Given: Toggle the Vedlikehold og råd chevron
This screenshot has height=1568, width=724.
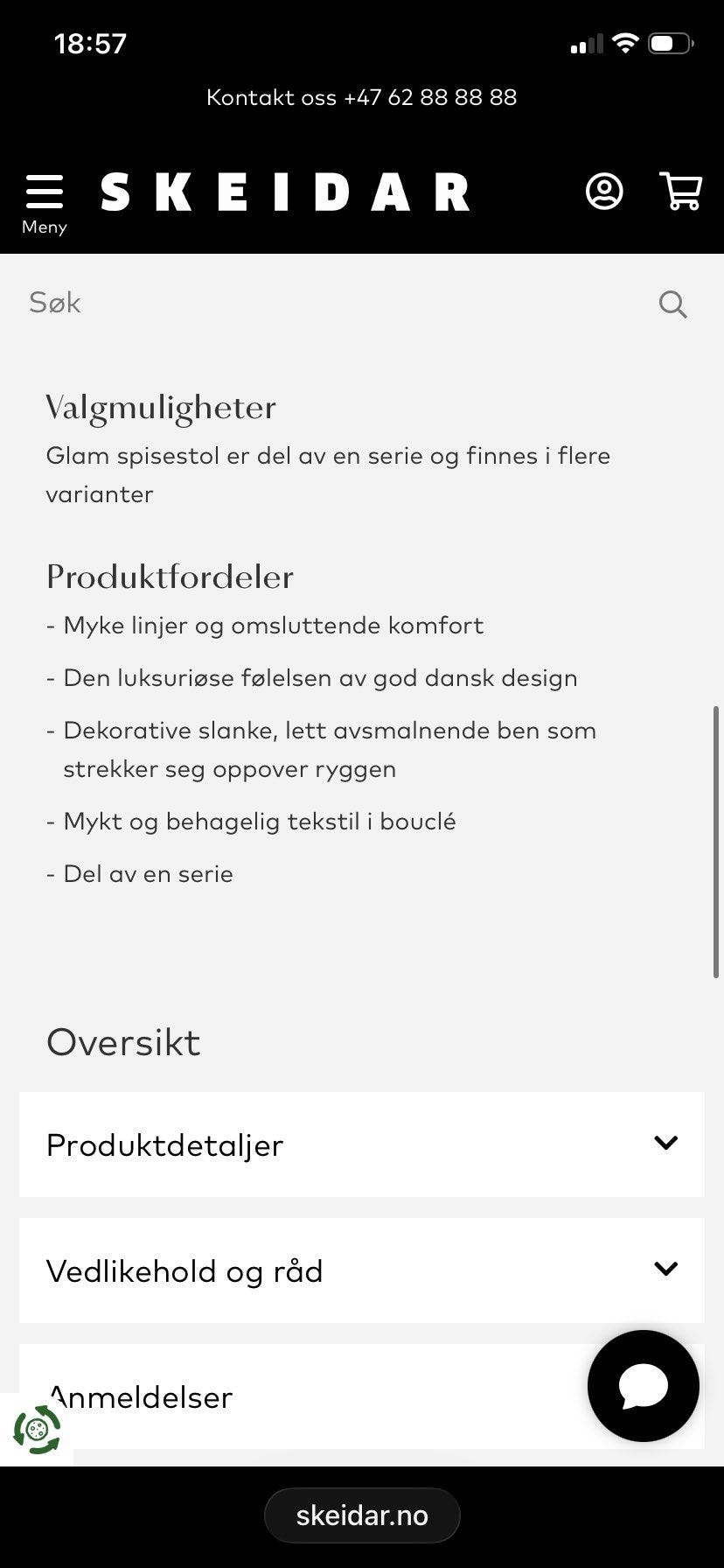Looking at the screenshot, I should point(665,1269).
